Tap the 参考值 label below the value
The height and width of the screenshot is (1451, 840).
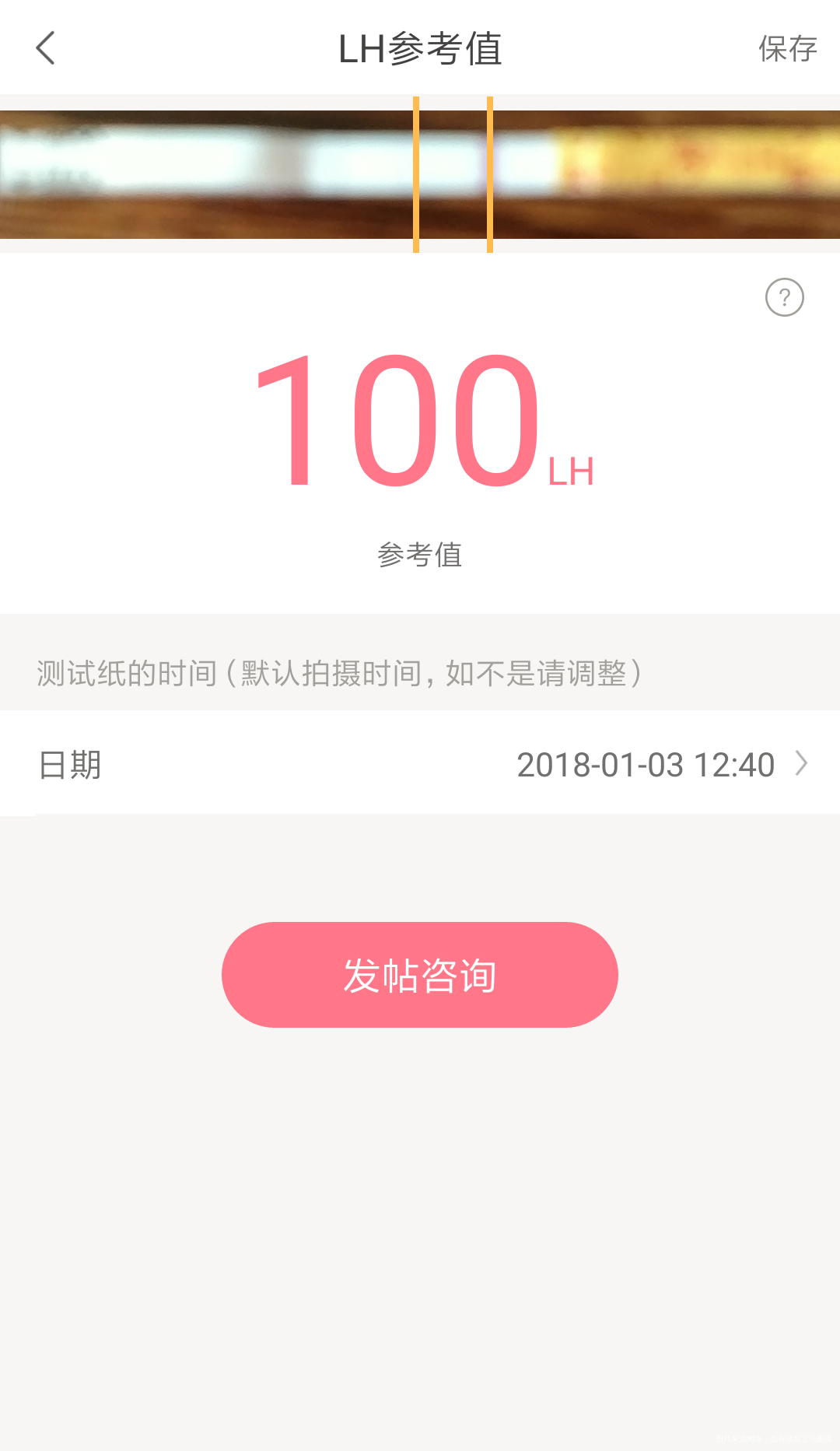coord(420,555)
